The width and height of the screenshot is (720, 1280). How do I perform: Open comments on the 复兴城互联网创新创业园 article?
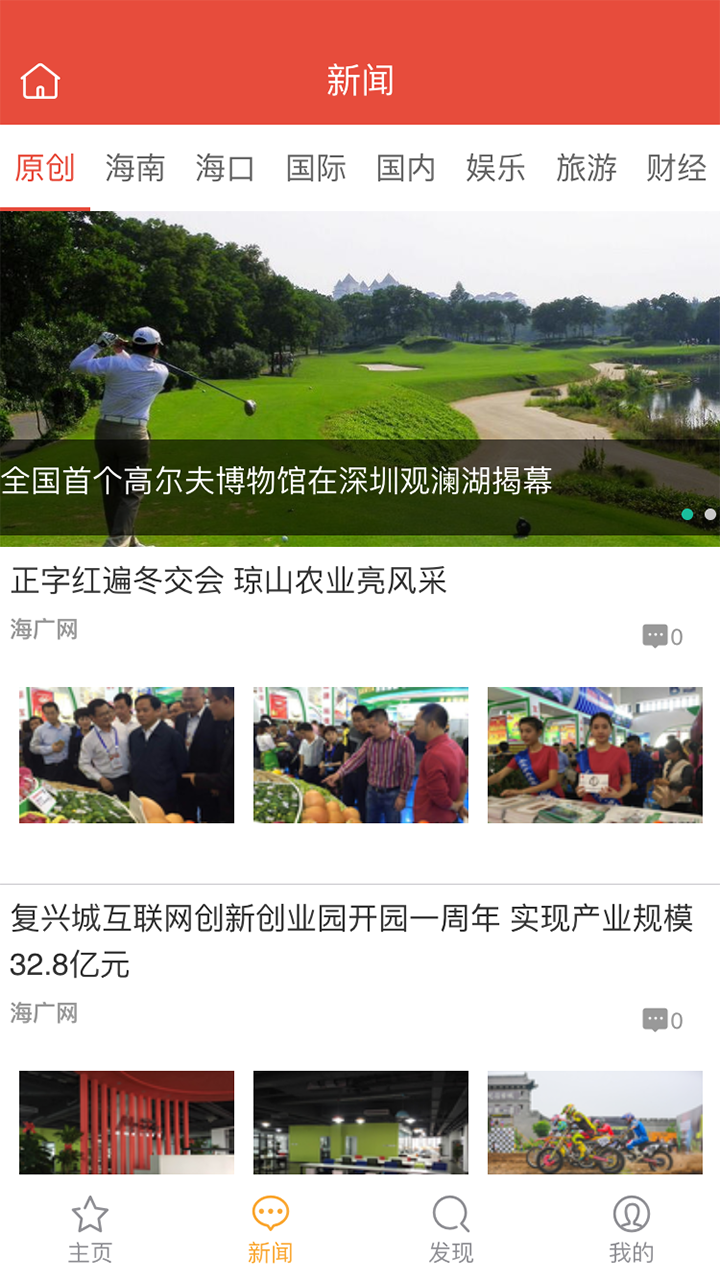pyautogui.click(x=662, y=1021)
